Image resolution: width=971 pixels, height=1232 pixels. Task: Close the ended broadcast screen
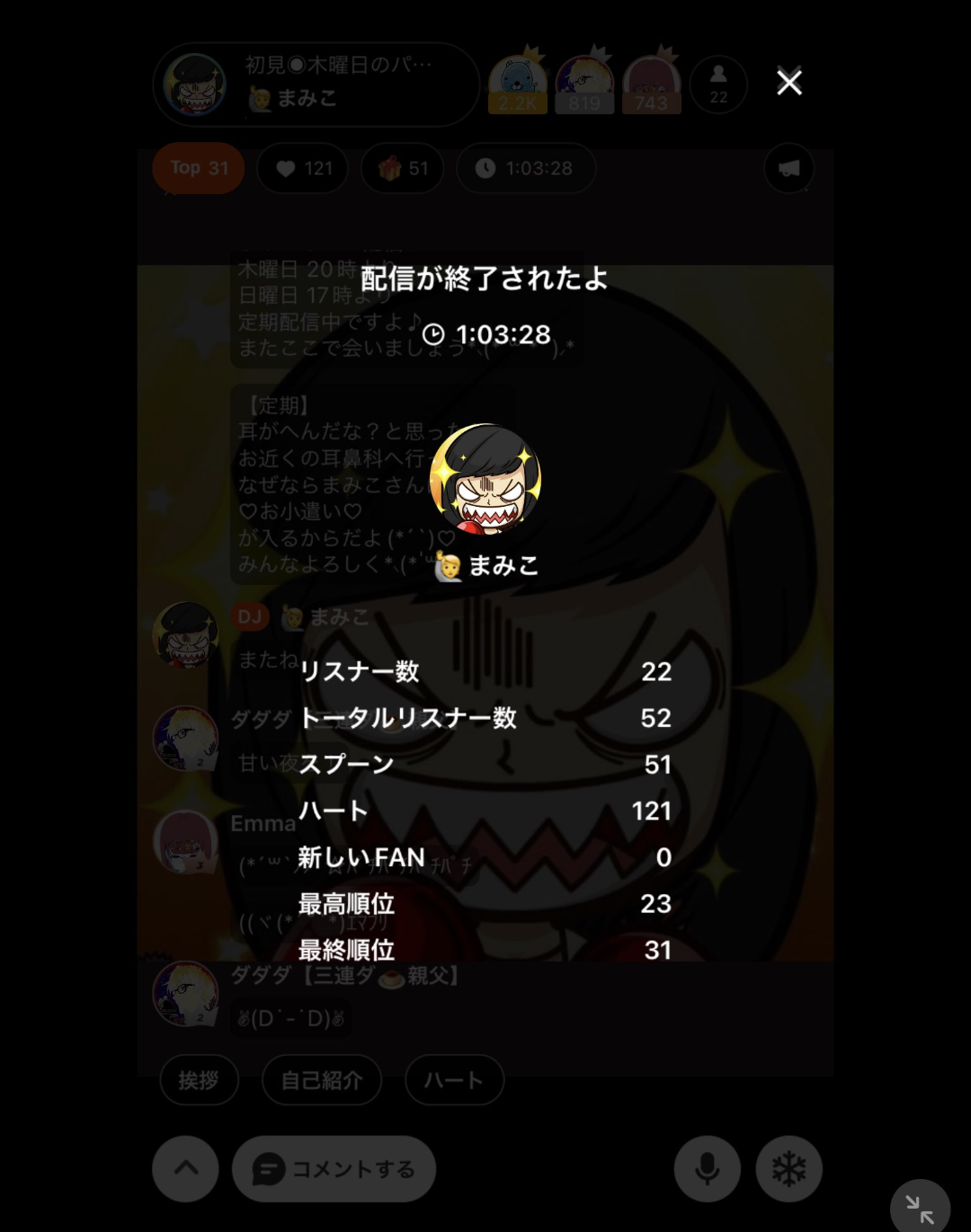(x=788, y=83)
